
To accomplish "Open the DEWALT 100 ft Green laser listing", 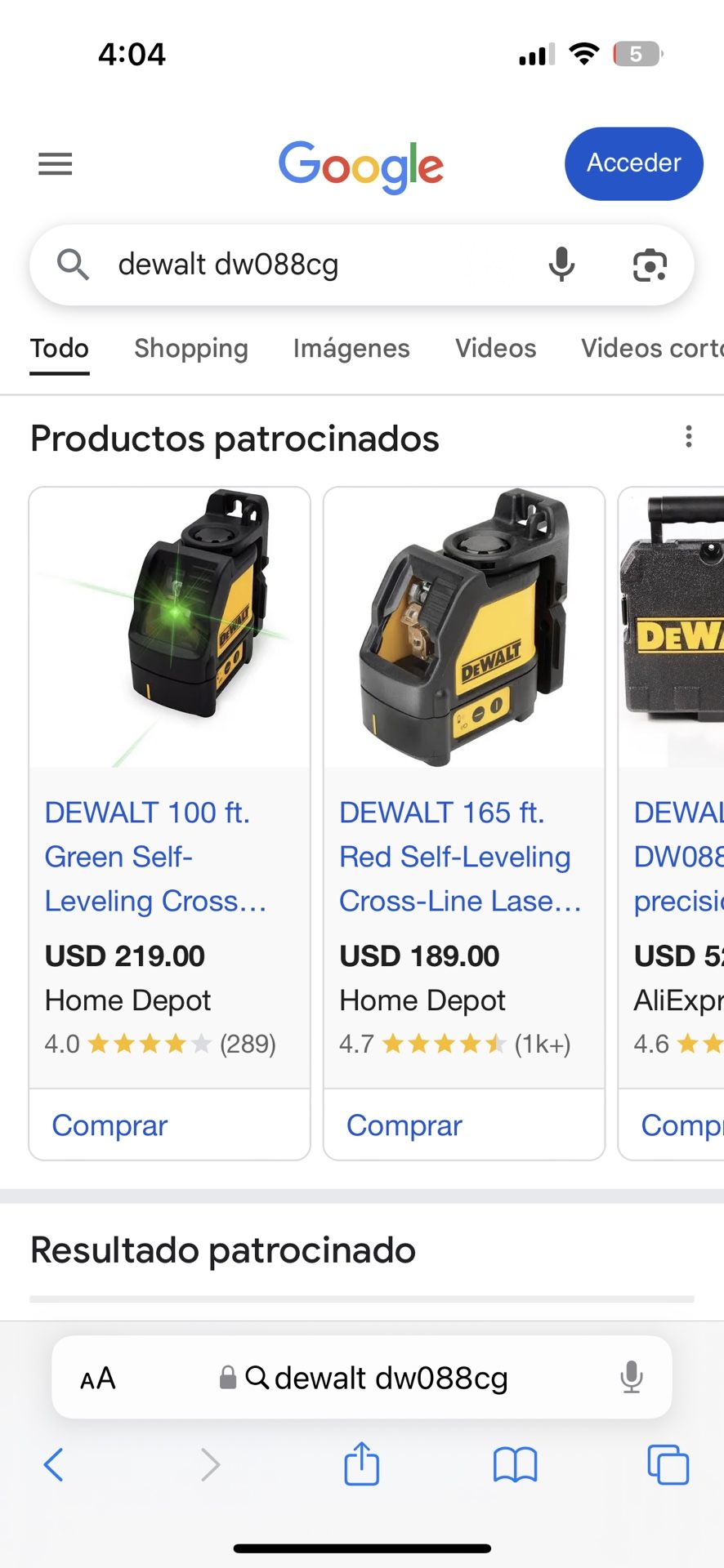I will pos(156,857).
